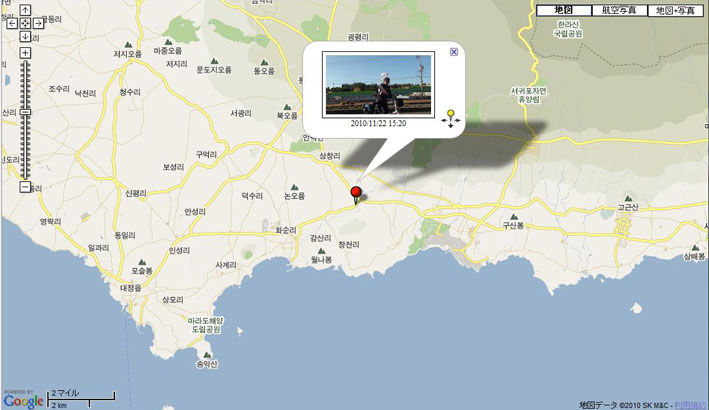Pan the map up with the arrow
The image size is (709, 410).
point(25,10)
